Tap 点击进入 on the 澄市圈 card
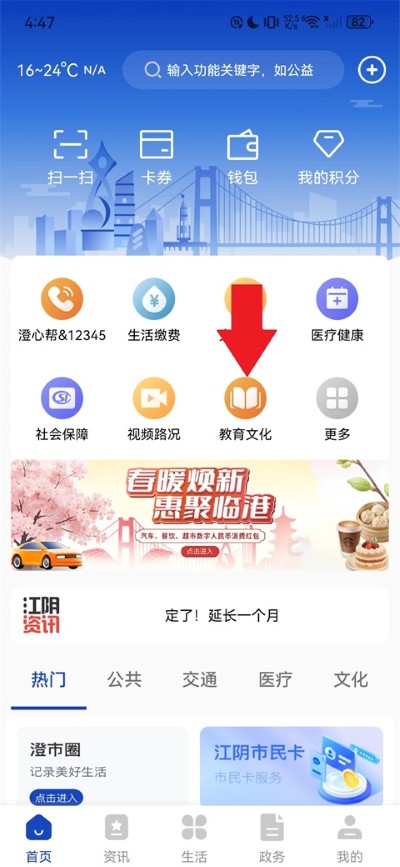This screenshot has width=400, height=867. click(x=56, y=797)
